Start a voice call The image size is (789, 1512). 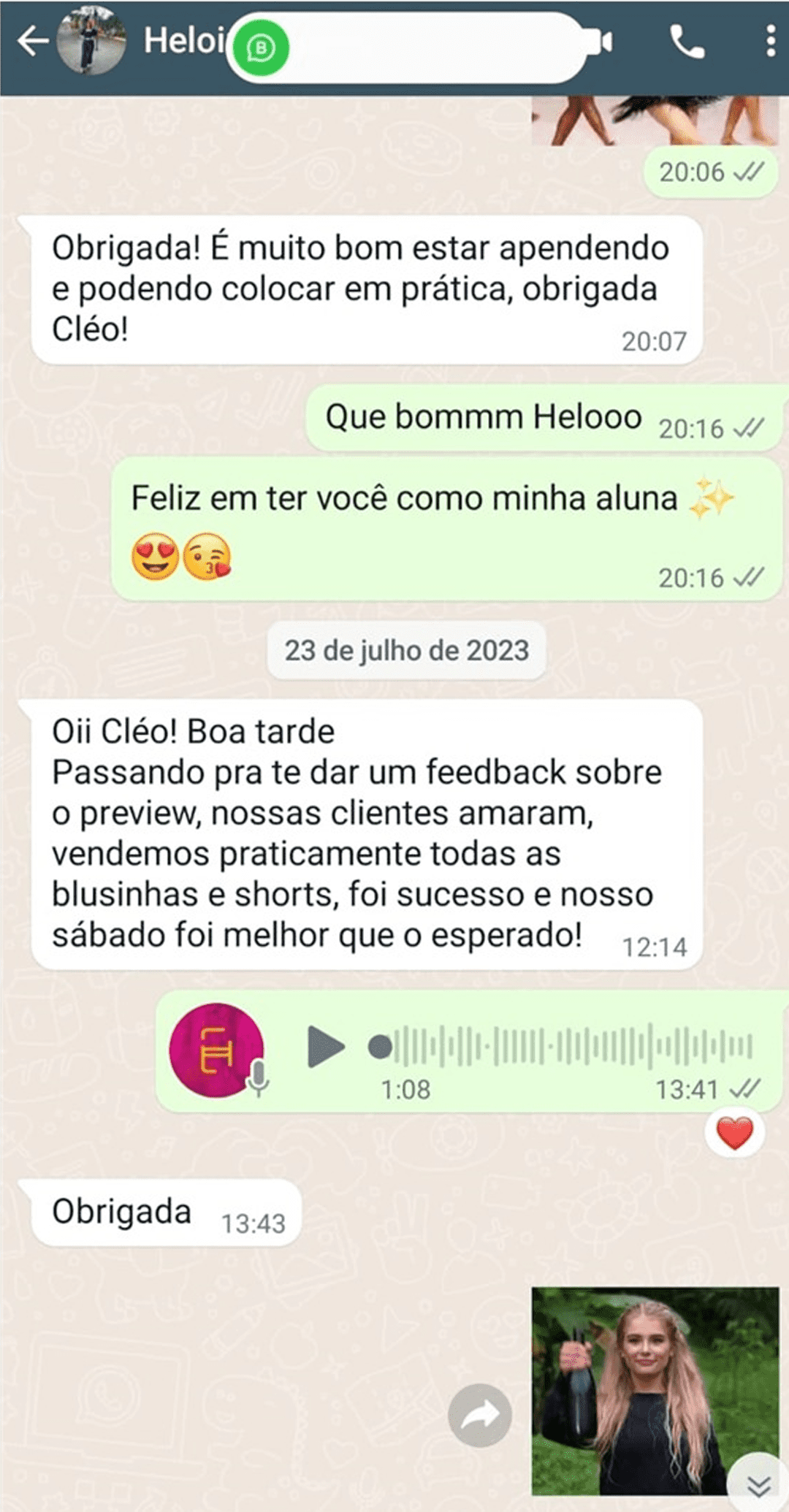click(687, 42)
